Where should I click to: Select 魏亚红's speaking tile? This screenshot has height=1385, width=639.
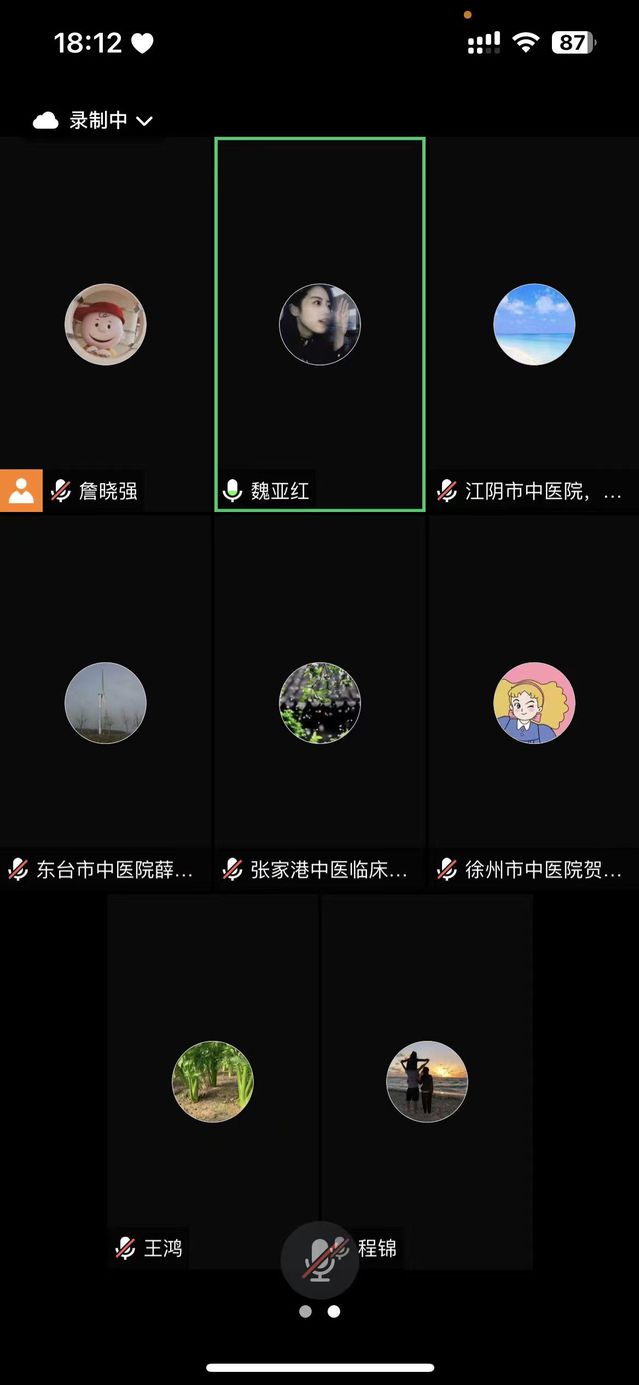pyautogui.click(x=320, y=325)
